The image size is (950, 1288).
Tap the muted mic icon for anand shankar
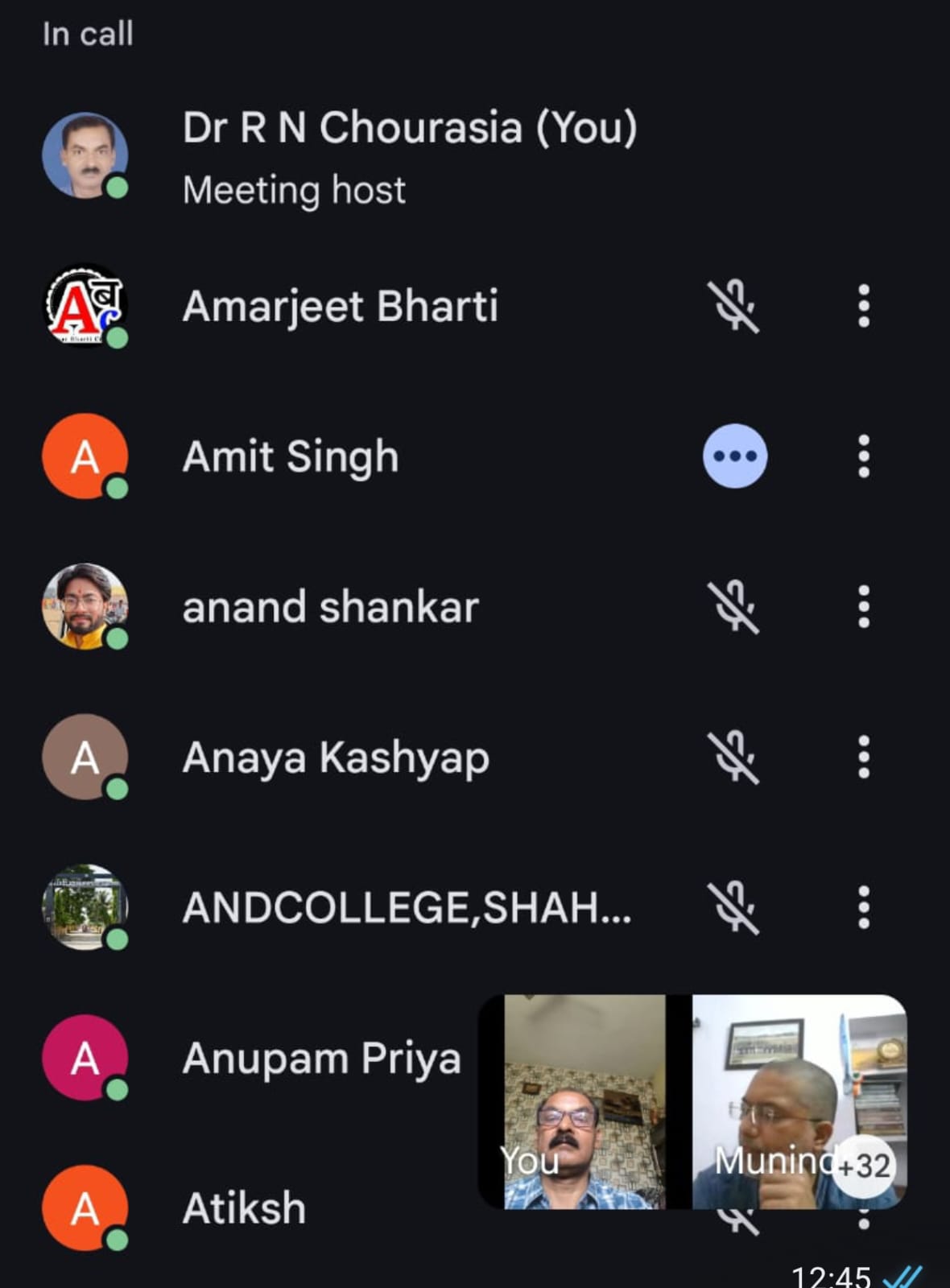[x=734, y=606]
